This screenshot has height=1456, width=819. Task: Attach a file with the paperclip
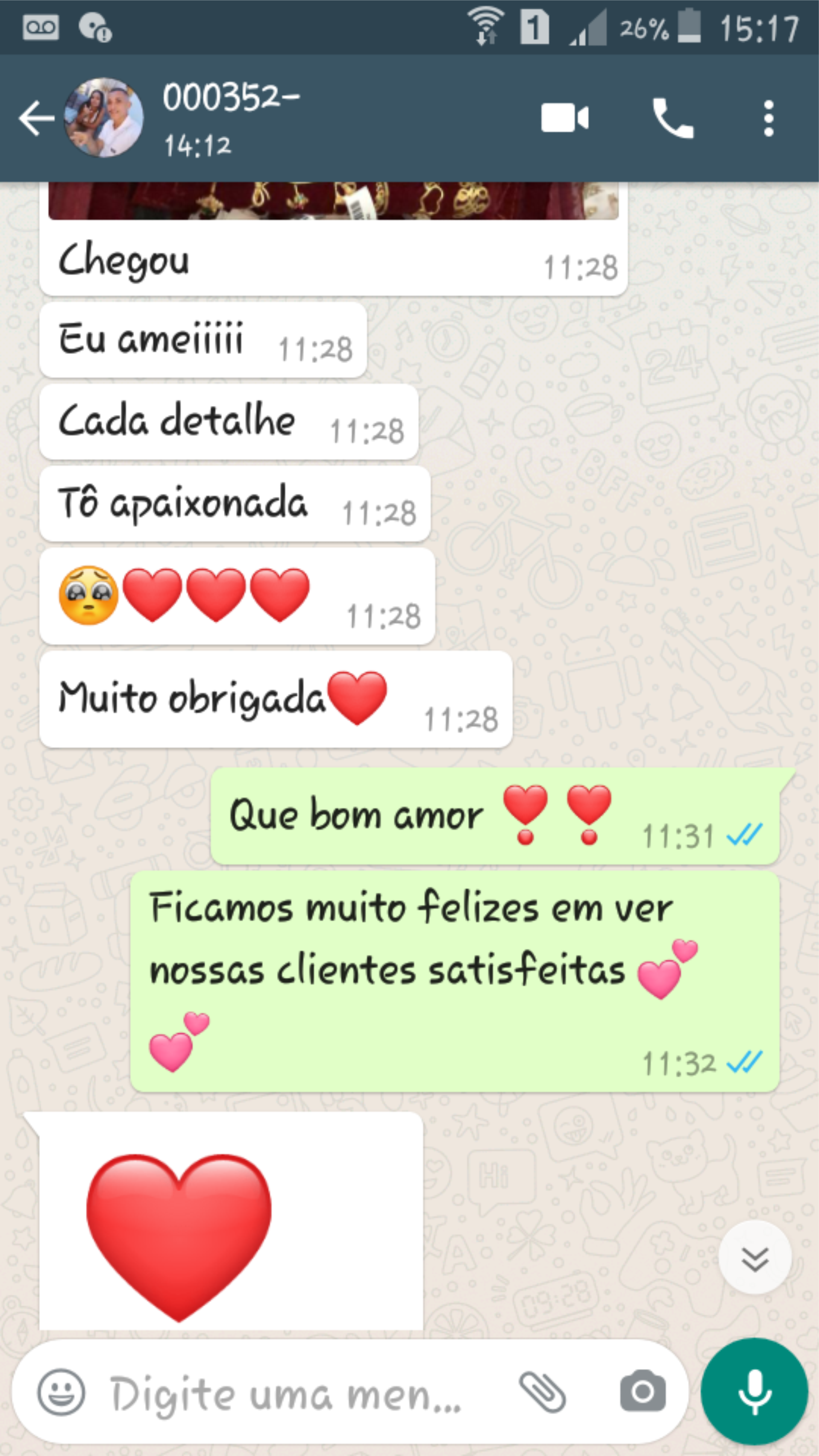543,1392
